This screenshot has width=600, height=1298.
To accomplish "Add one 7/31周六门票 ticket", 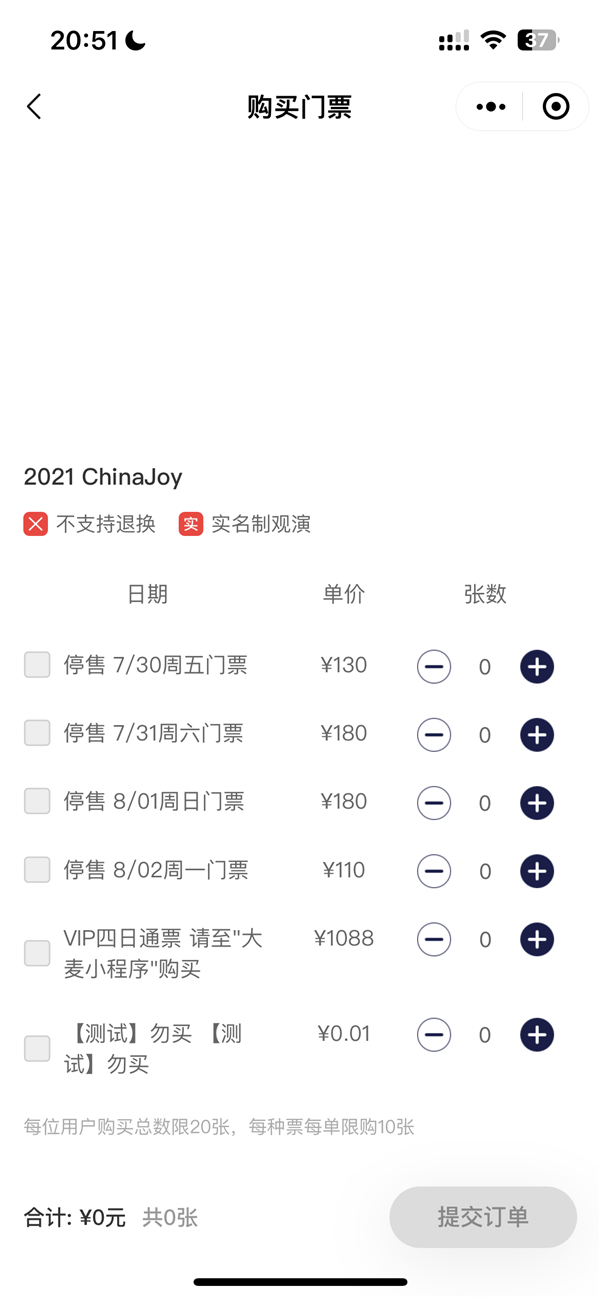I will (537, 735).
